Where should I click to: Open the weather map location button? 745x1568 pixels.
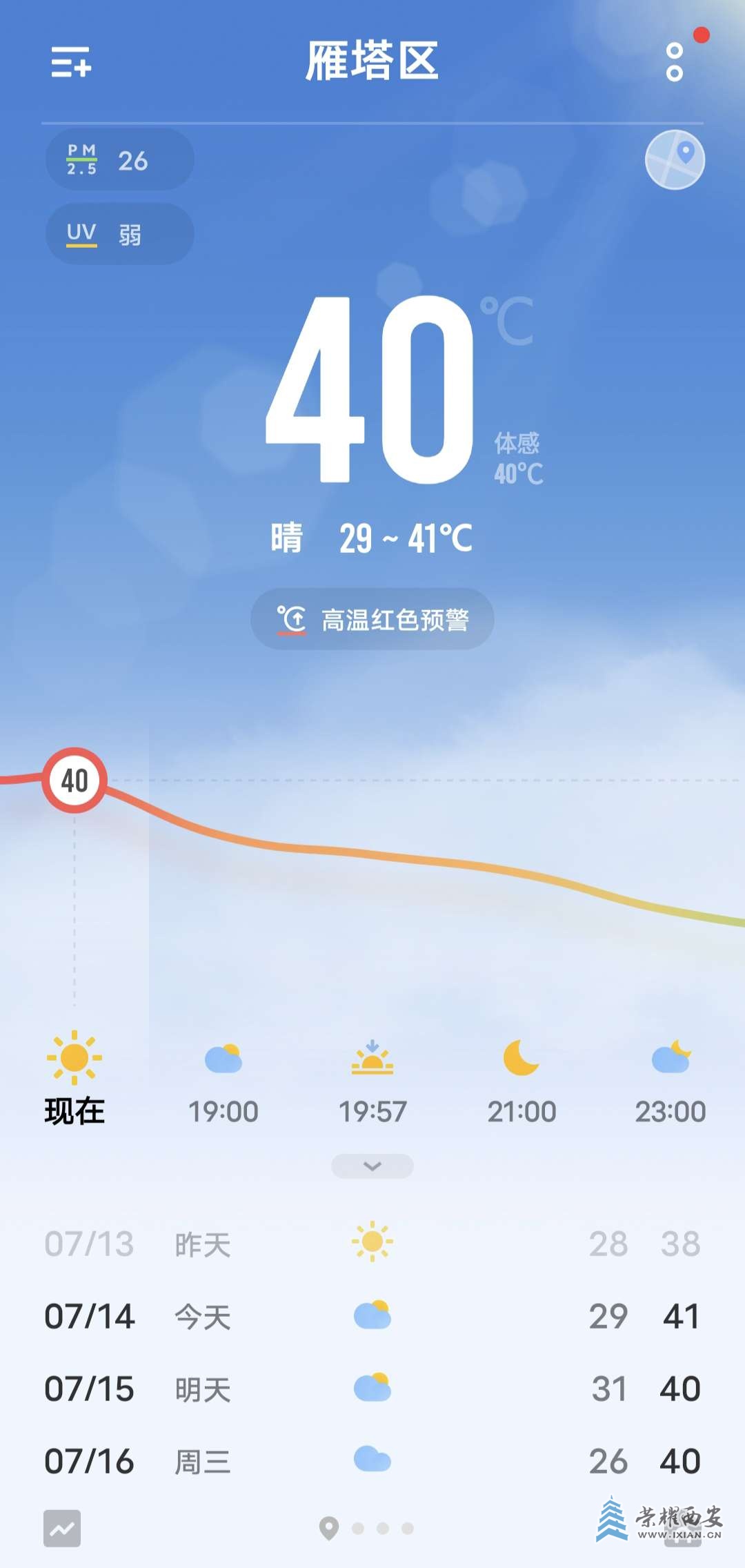(675, 159)
